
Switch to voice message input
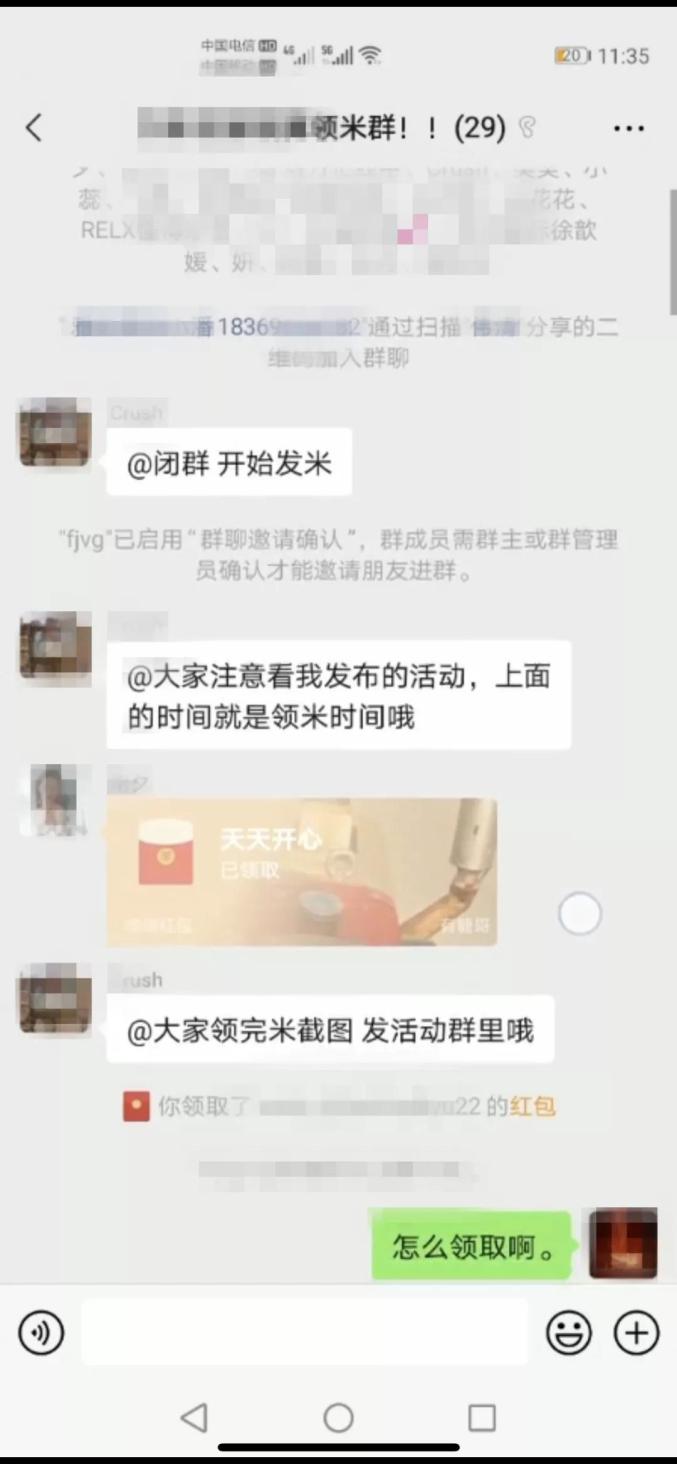coord(41,1333)
